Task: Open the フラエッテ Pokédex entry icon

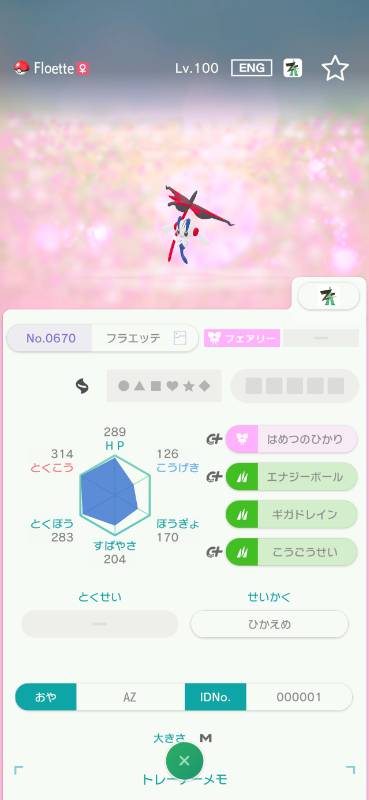Action: click(180, 338)
